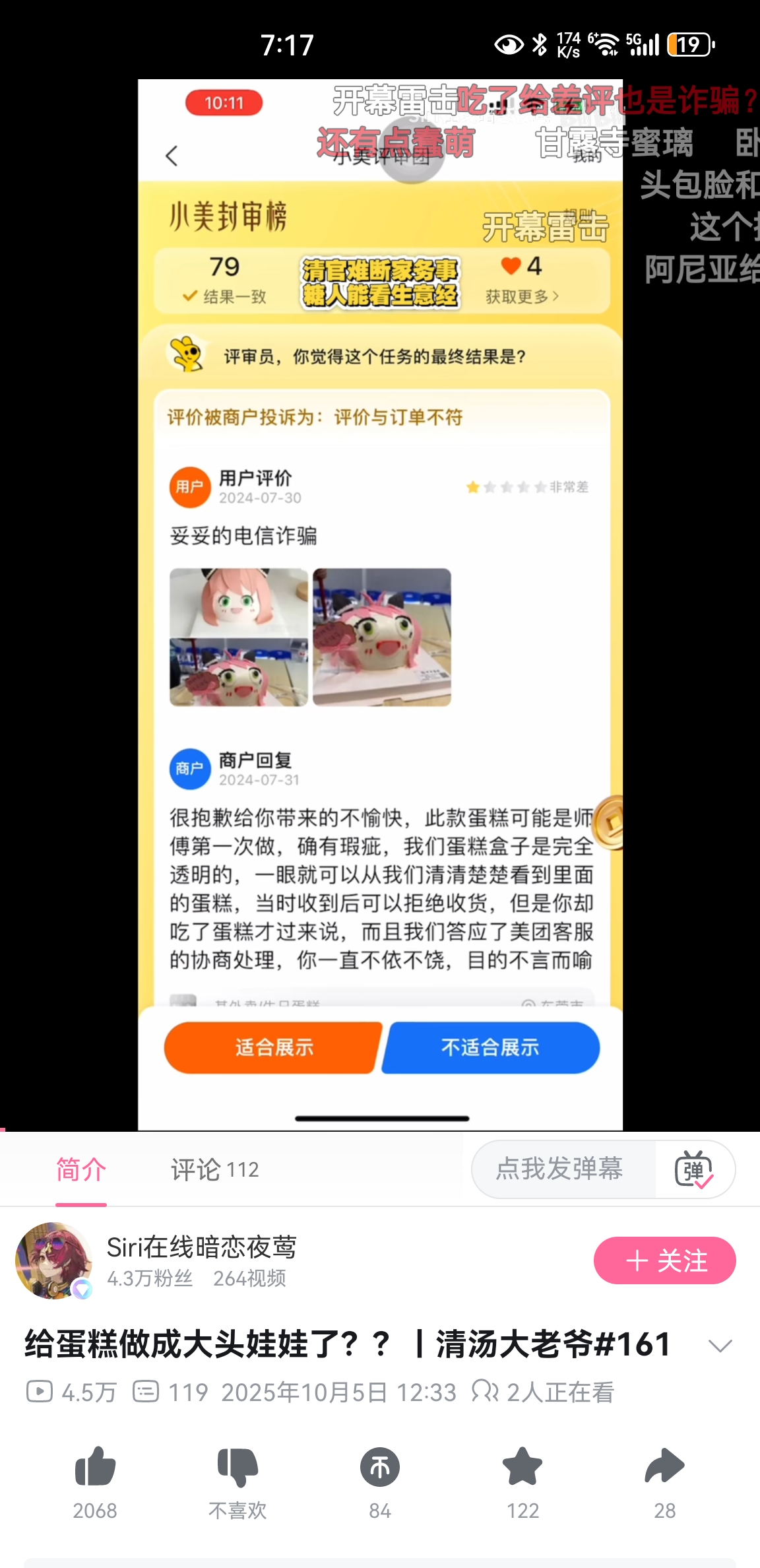Give a coin to this video
Viewport: 760px width, 1568px height.
380,1468
